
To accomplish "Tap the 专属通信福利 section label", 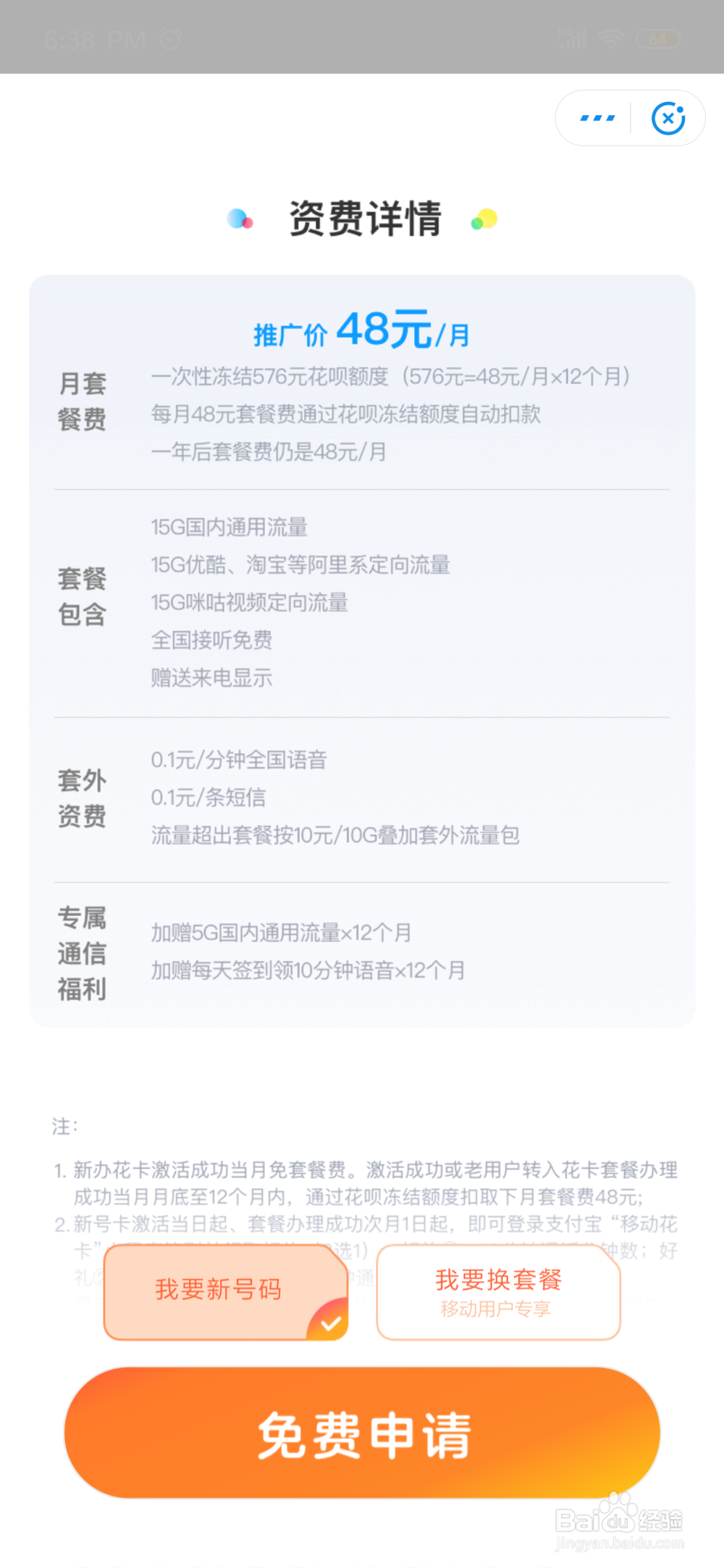I will [x=81, y=953].
